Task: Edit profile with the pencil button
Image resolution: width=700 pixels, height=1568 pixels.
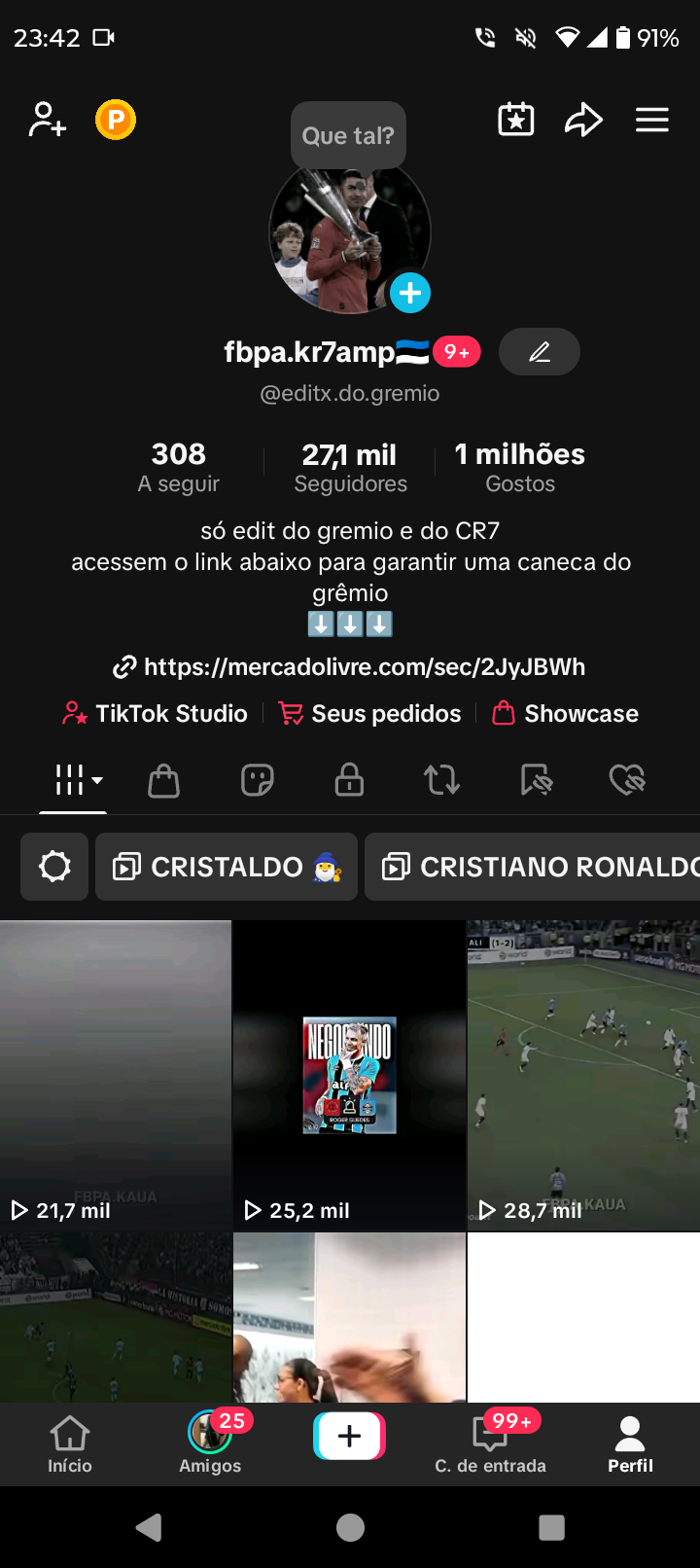Action: [x=540, y=352]
